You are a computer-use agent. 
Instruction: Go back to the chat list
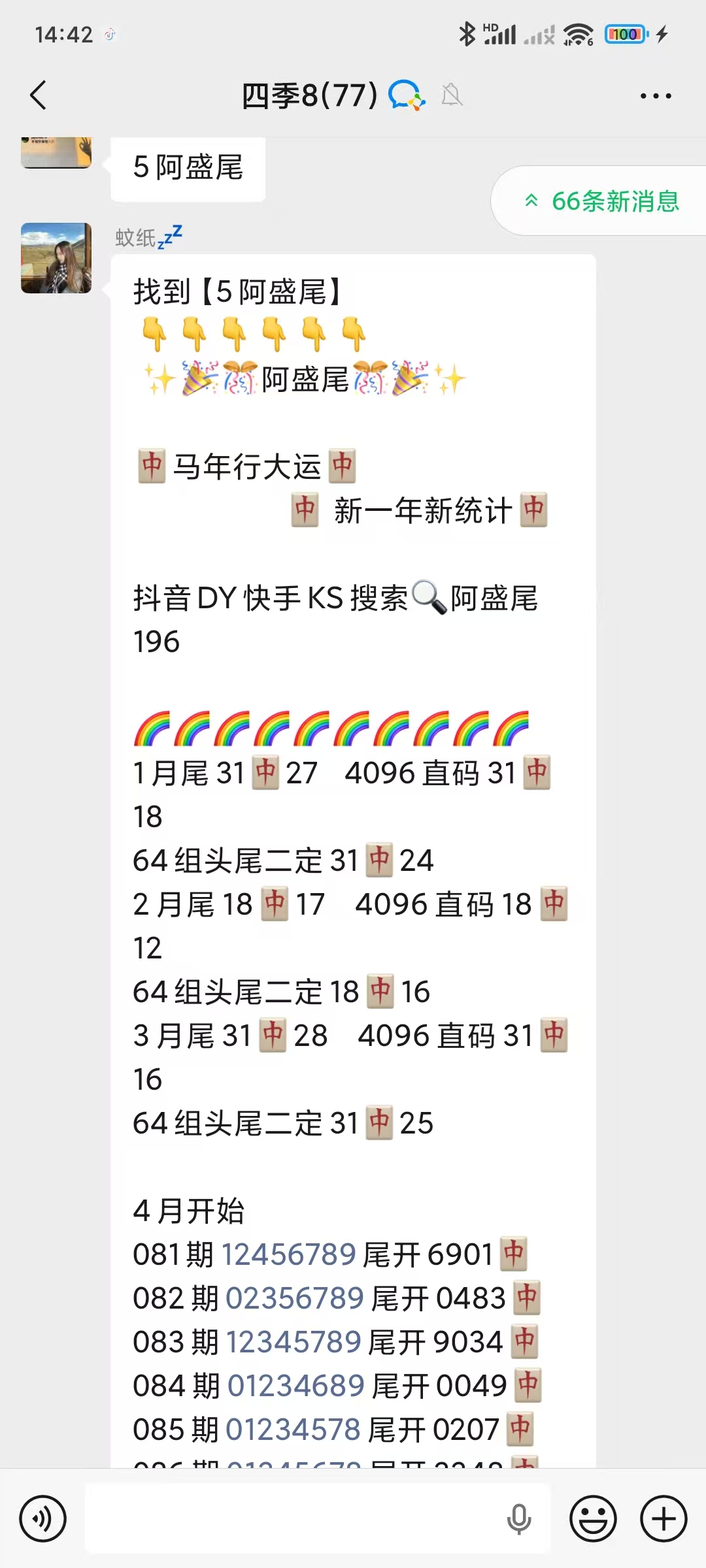(x=39, y=95)
